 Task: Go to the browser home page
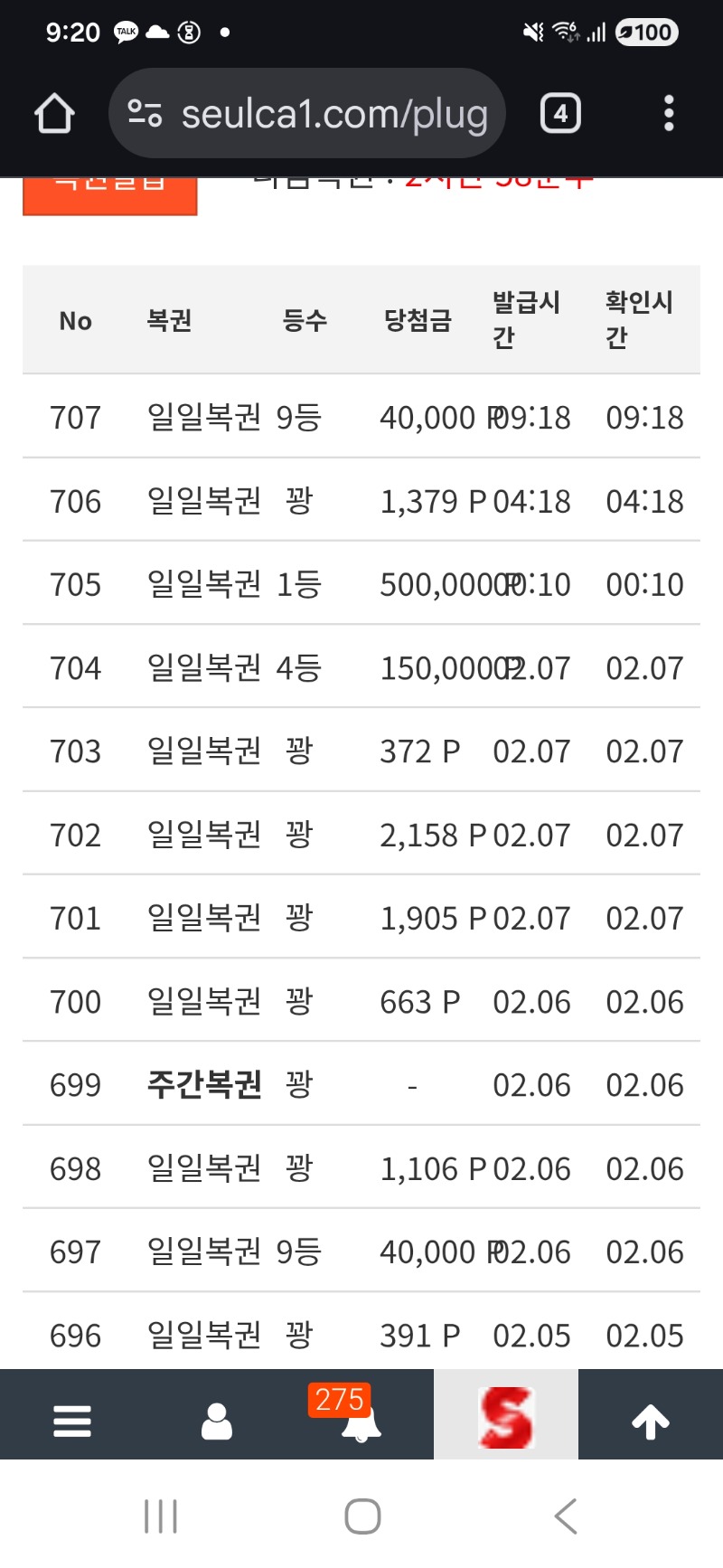tap(54, 114)
